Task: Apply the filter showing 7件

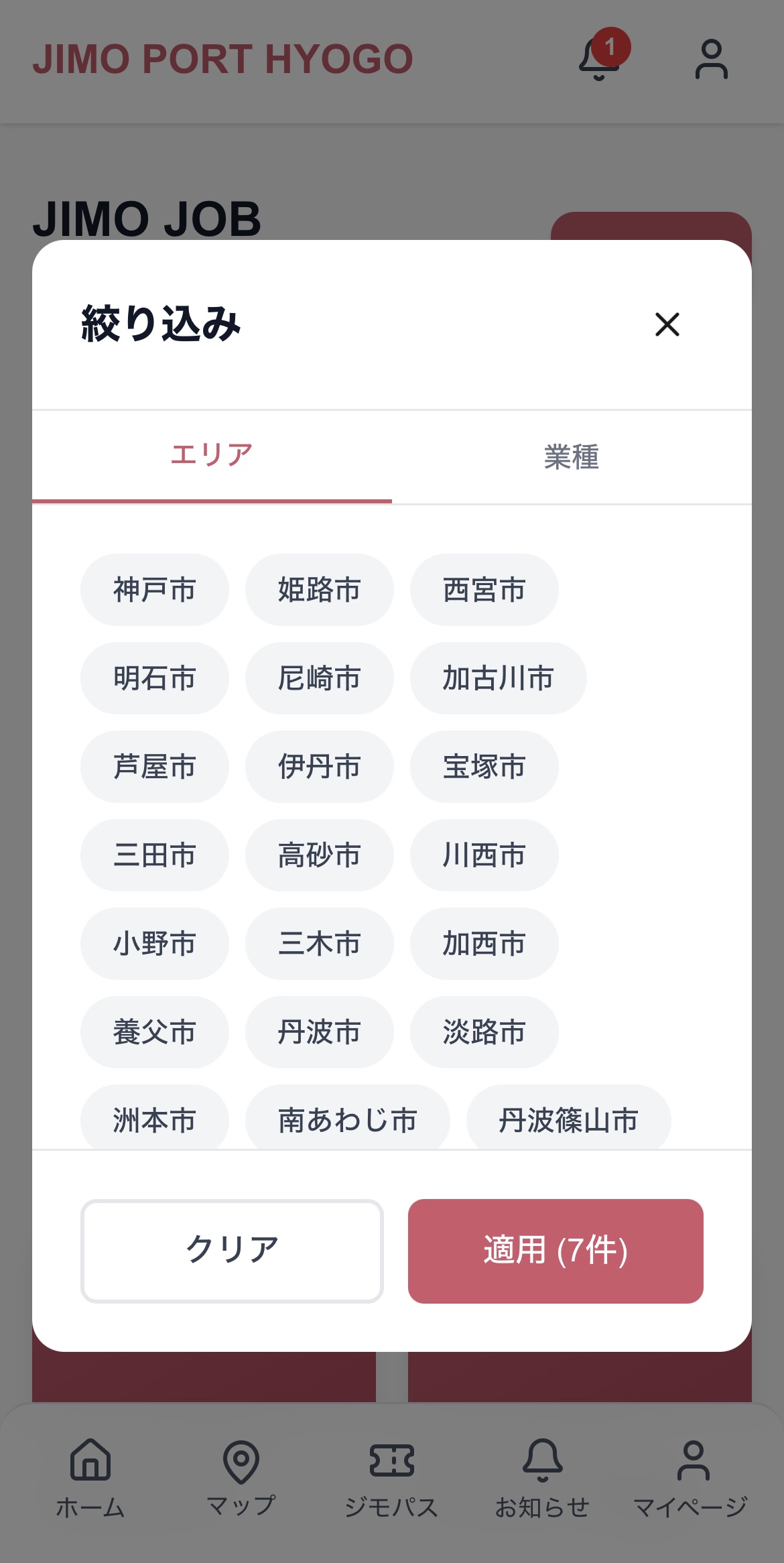Action: (x=556, y=1251)
